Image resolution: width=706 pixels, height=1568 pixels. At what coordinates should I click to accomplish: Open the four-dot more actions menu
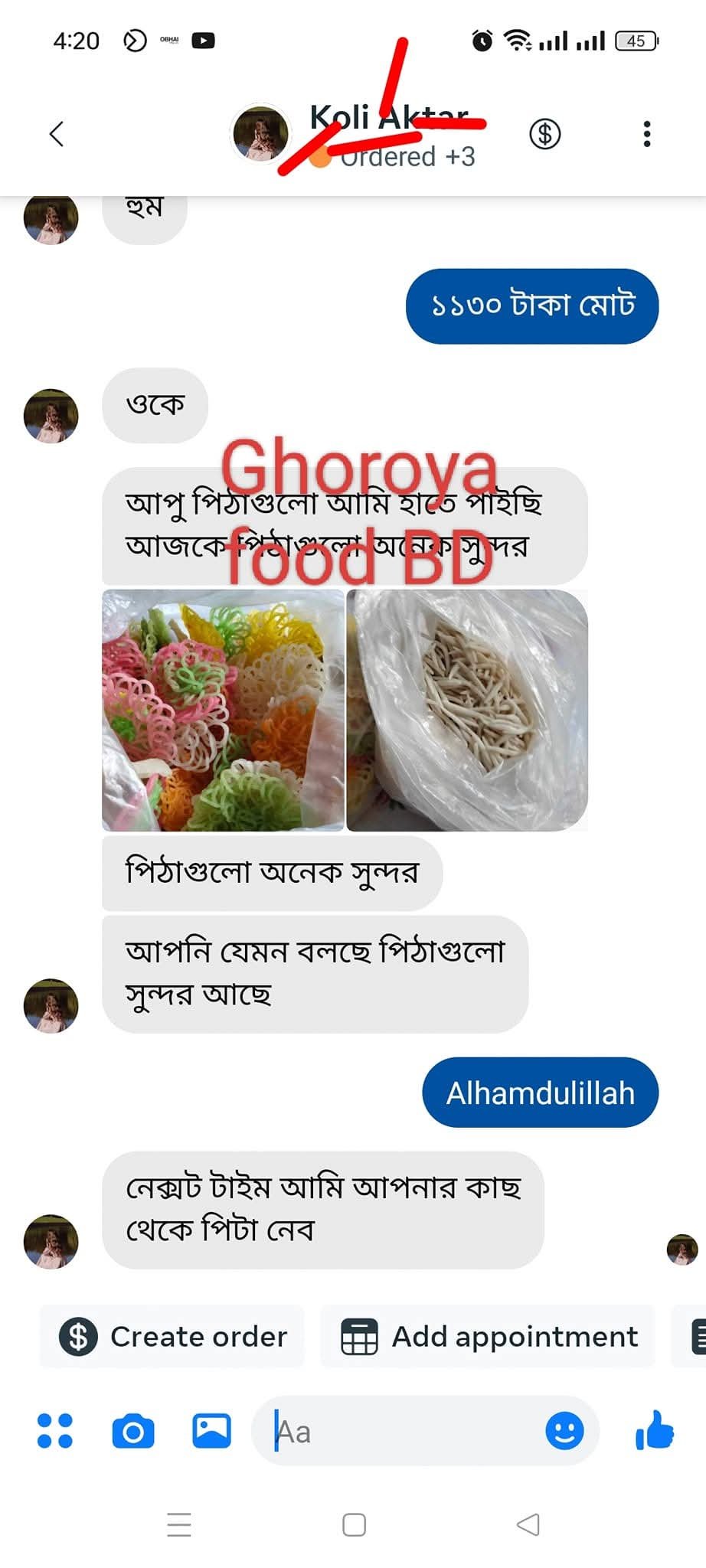(x=55, y=1430)
